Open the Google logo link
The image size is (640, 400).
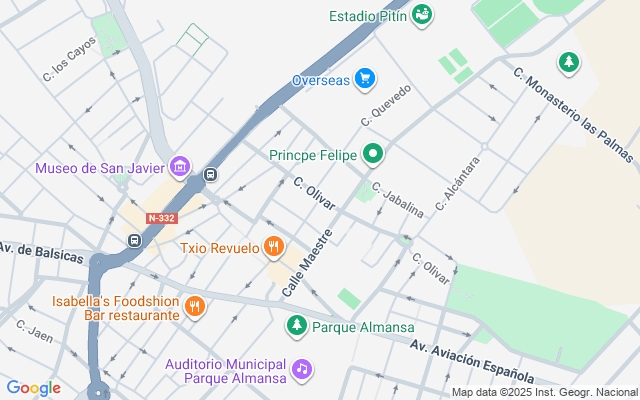click(x=34, y=388)
